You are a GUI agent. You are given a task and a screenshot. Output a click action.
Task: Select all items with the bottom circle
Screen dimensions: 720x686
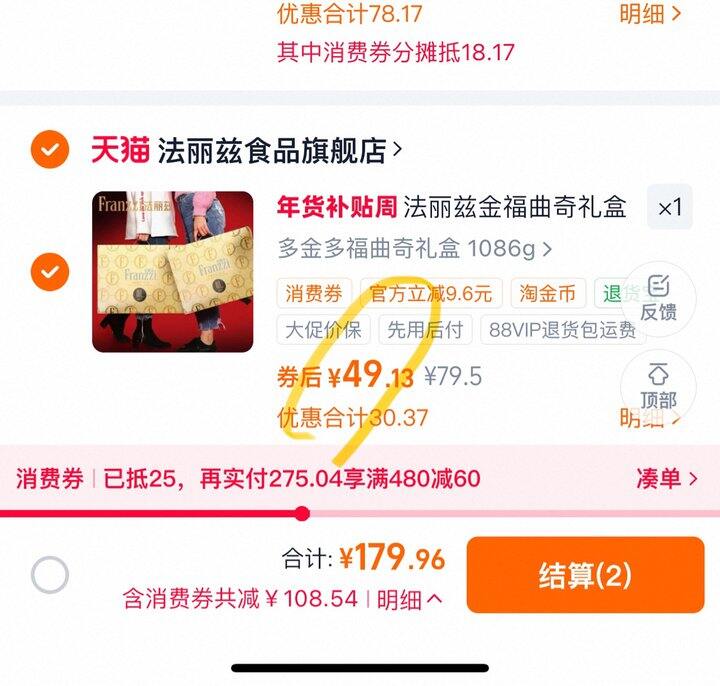(50, 575)
